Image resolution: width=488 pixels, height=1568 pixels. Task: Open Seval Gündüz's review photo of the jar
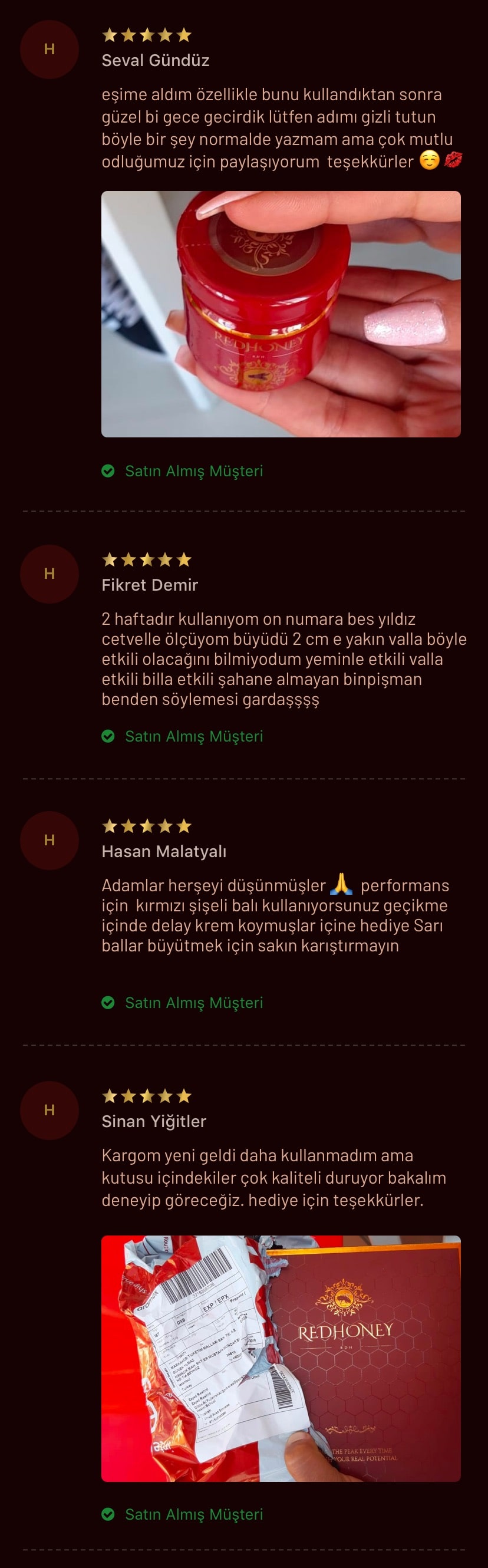pos(281,314)
